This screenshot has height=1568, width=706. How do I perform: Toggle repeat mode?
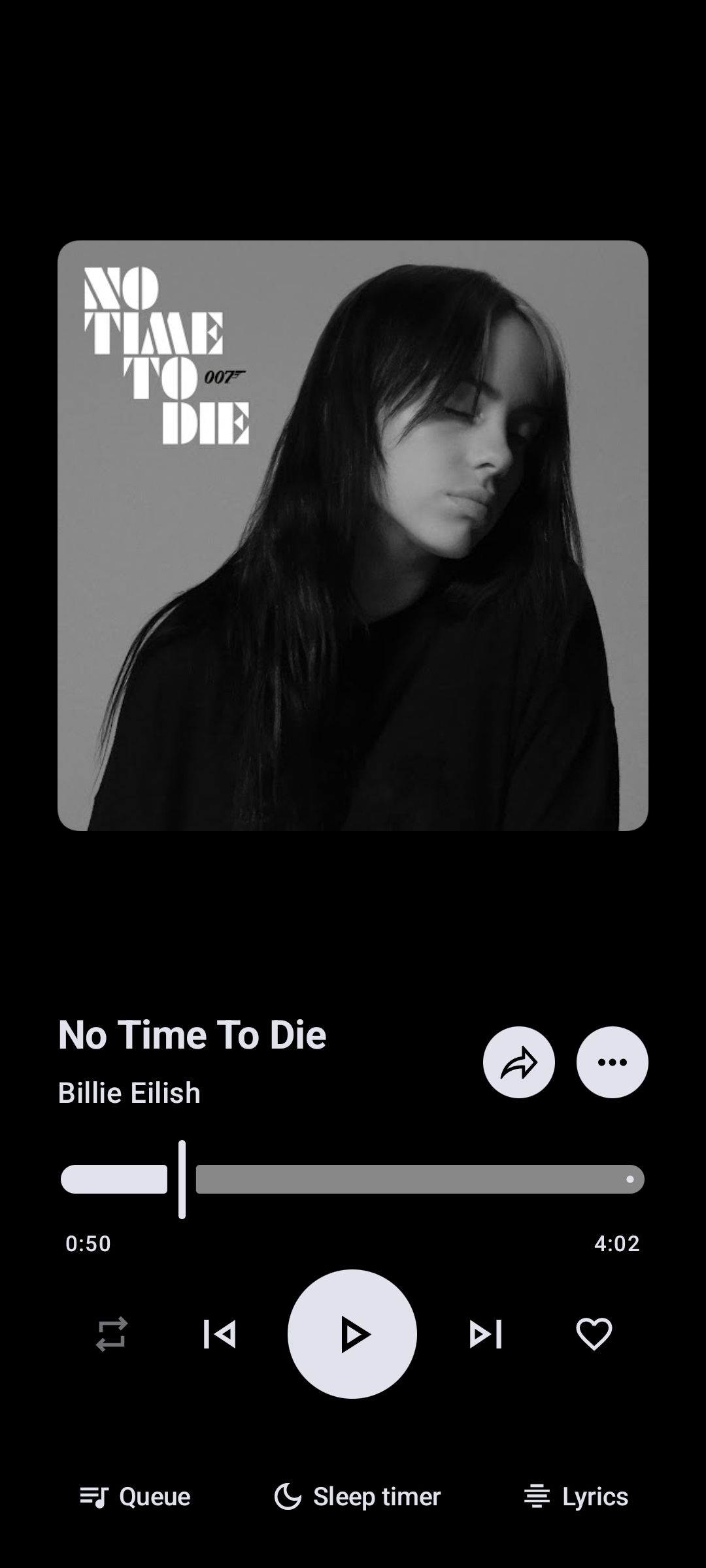112,1334
